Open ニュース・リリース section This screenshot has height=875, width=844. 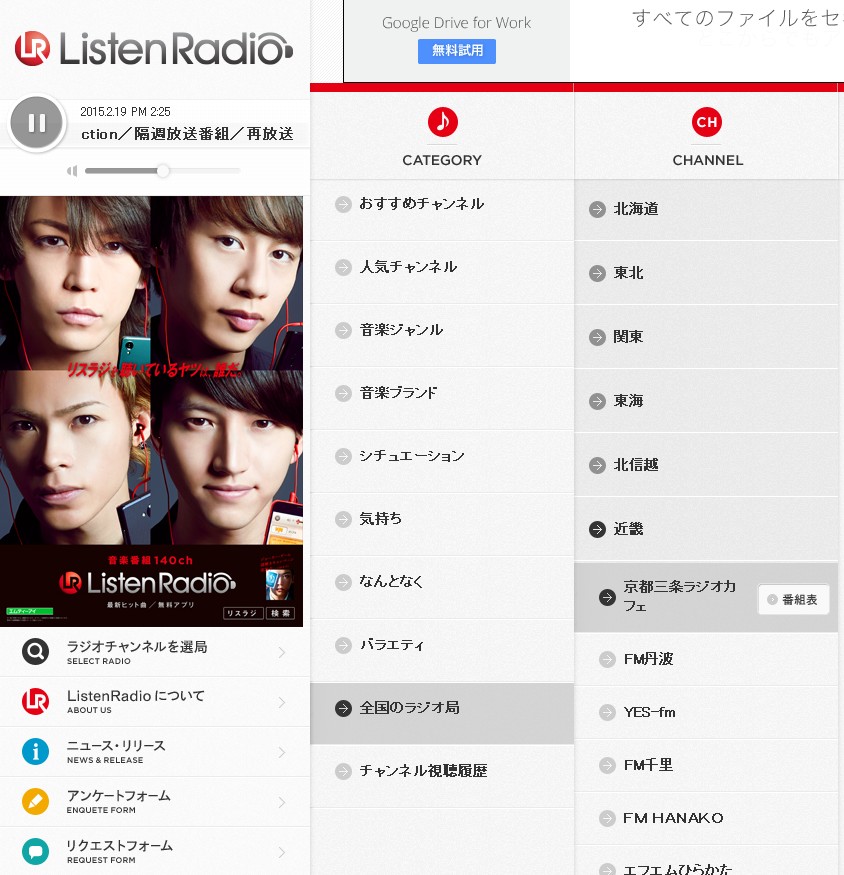(x=155, y=752)
